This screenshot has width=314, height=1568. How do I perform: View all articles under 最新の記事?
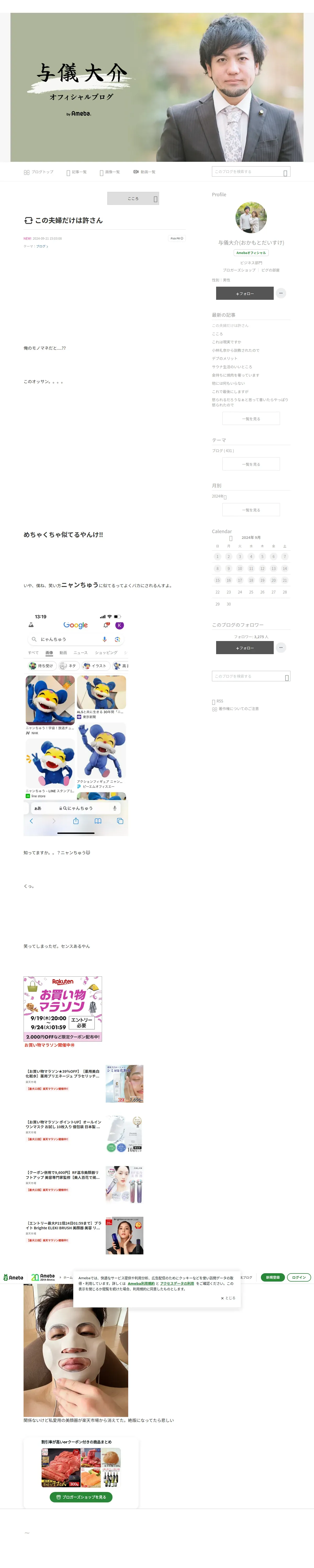[251, 419]
